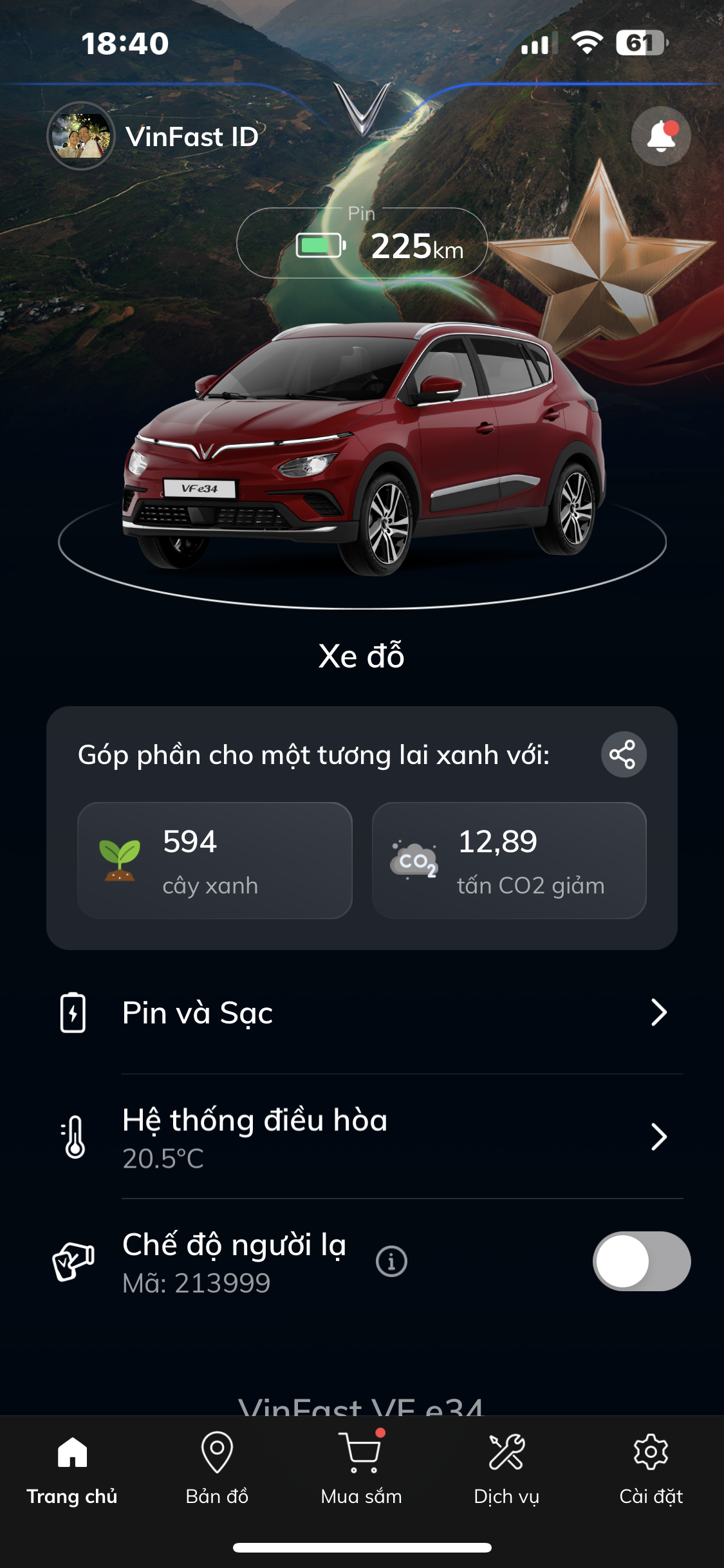This screenshot has height=1568, width=724.
Task: Open Hệ thống điều hòa climate controls
Action: pos(362,1137)
